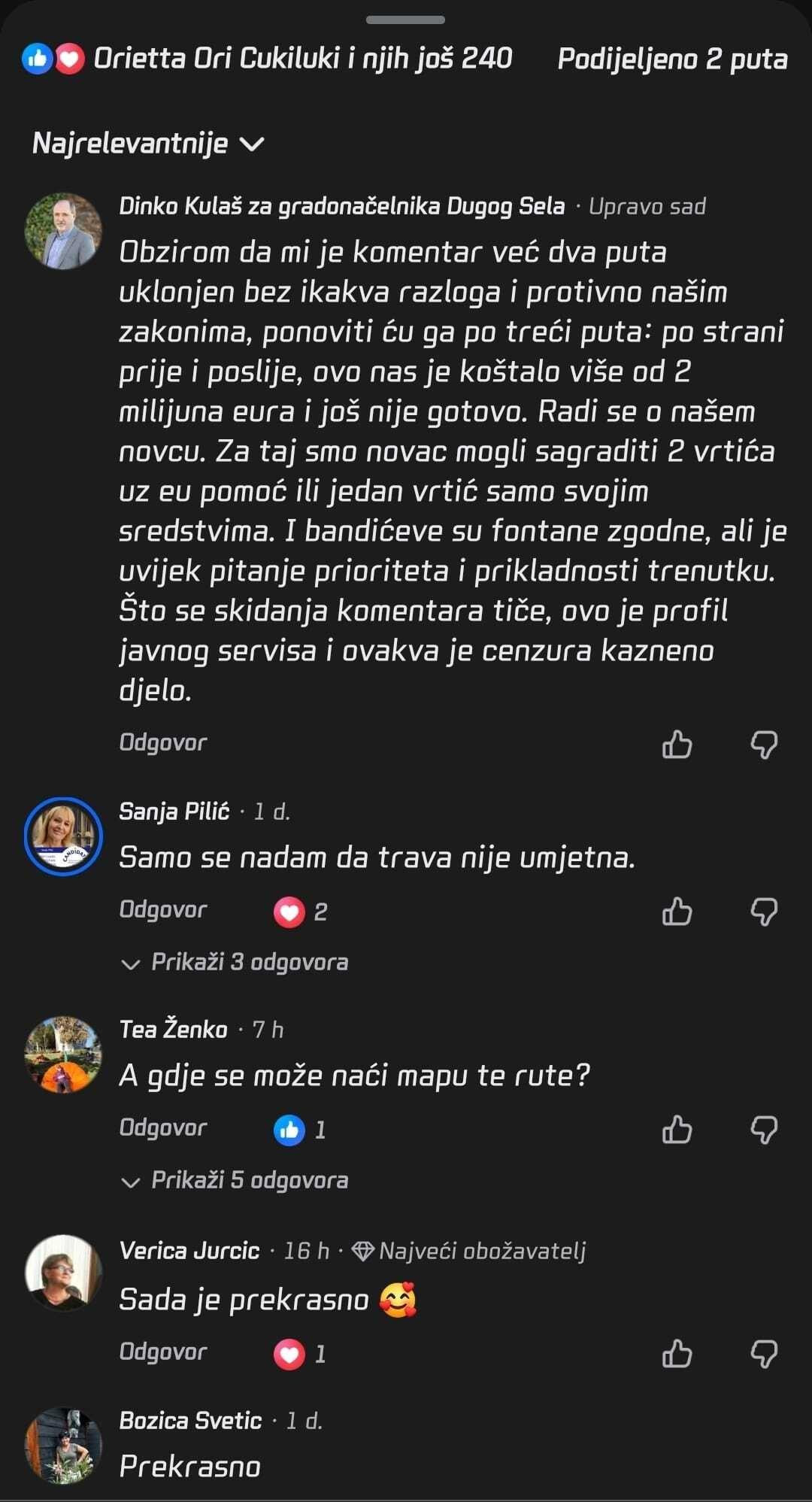
Task: View the Podijeljeno 2 puta shares list
Action: (672, 59)
